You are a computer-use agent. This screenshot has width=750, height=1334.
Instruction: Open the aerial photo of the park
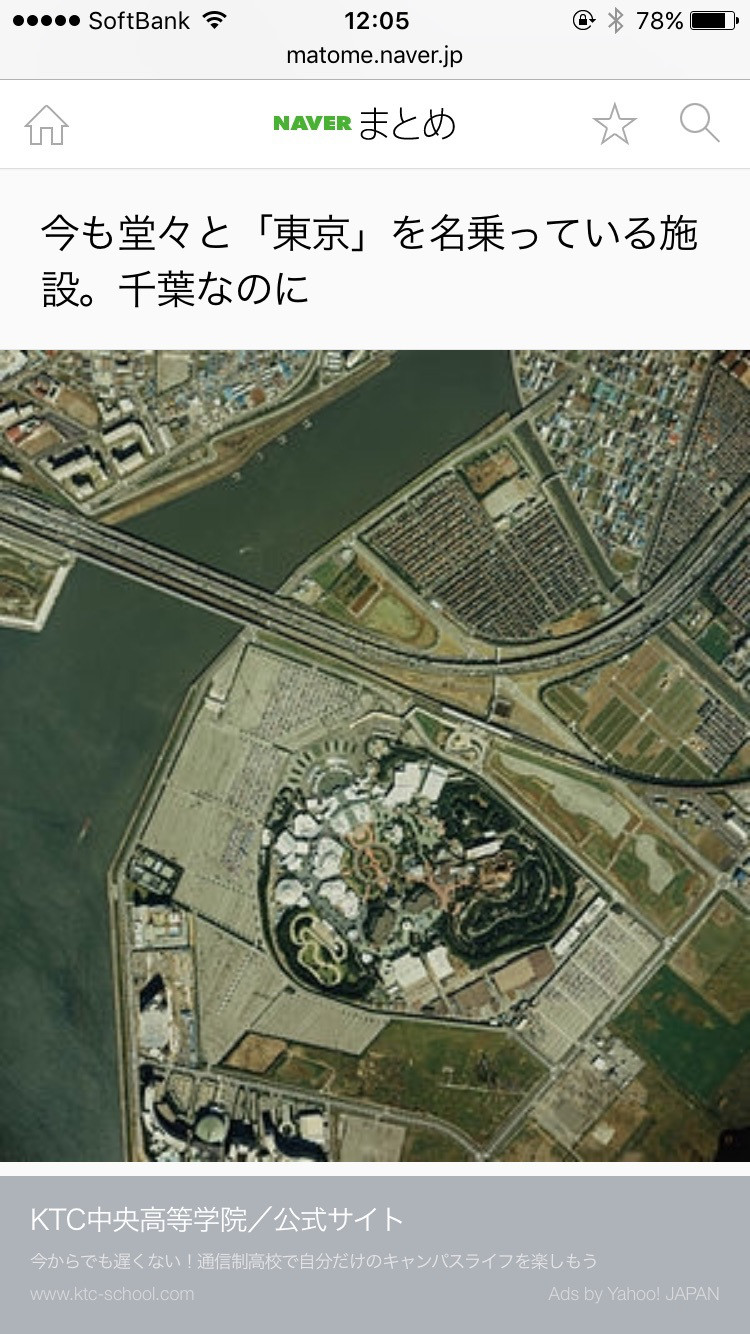tap(374, 755)
